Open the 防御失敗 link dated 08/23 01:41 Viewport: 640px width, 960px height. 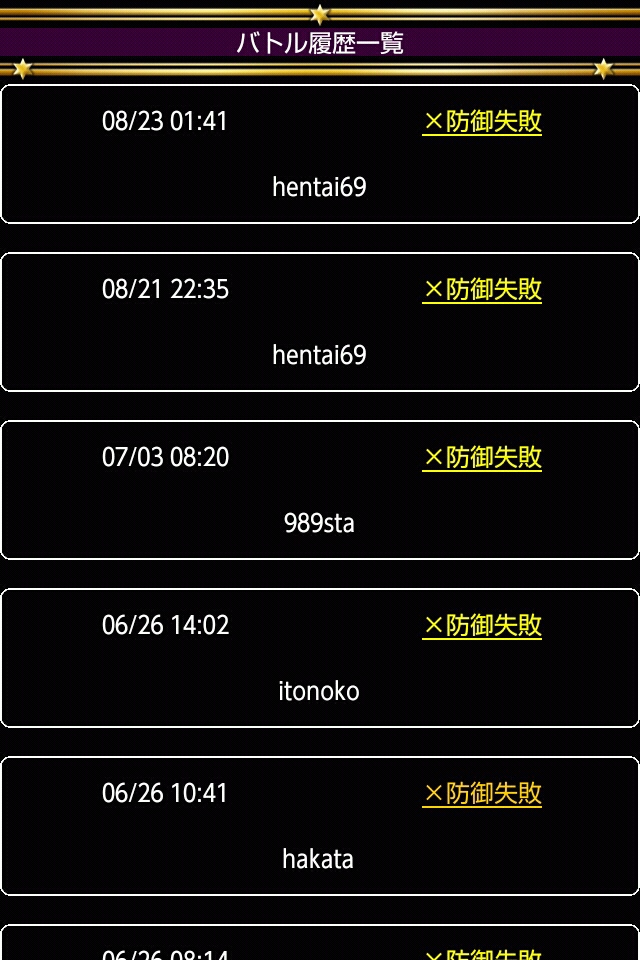[x=482, y=122]
